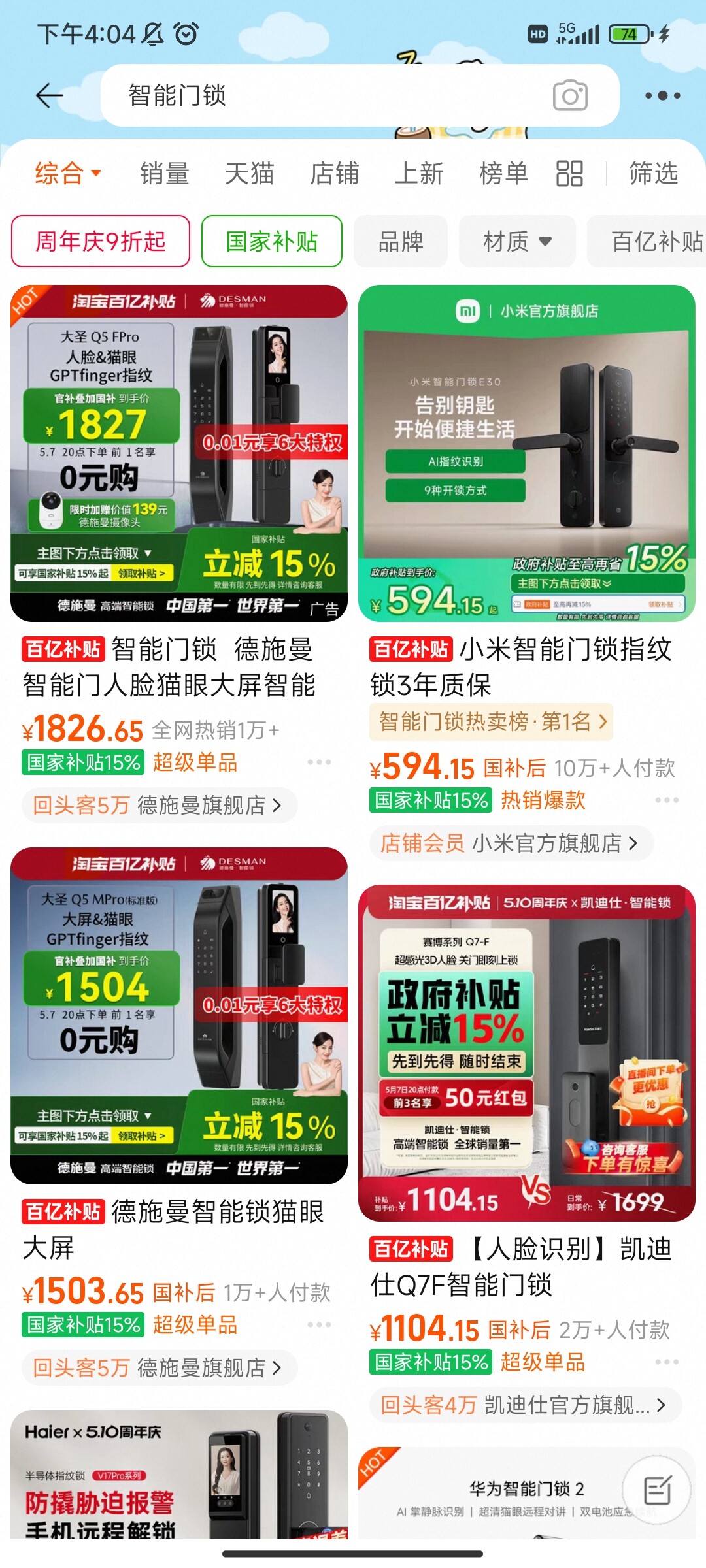
Task: Open camera image search
Action: point(570,96)
